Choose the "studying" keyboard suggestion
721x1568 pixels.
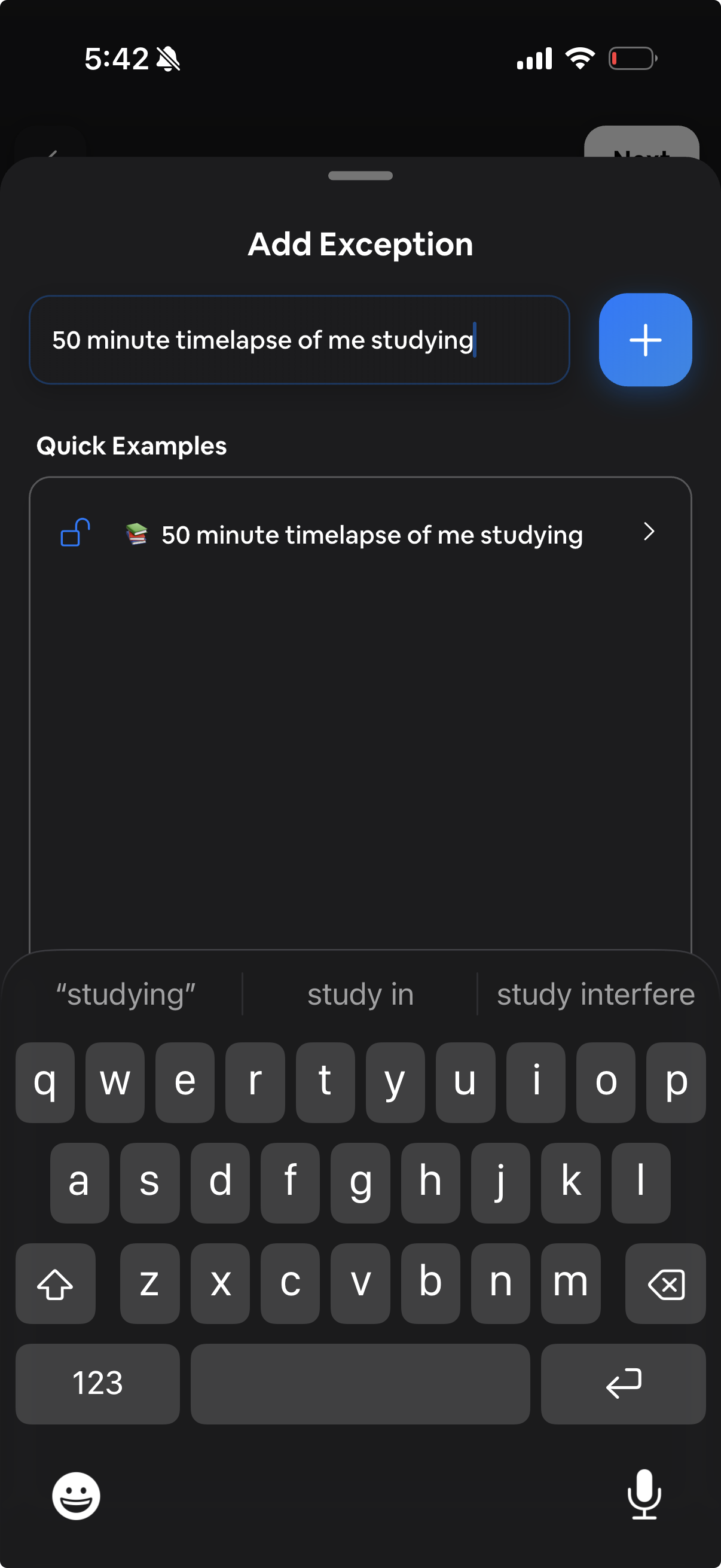tap(126, 995)
